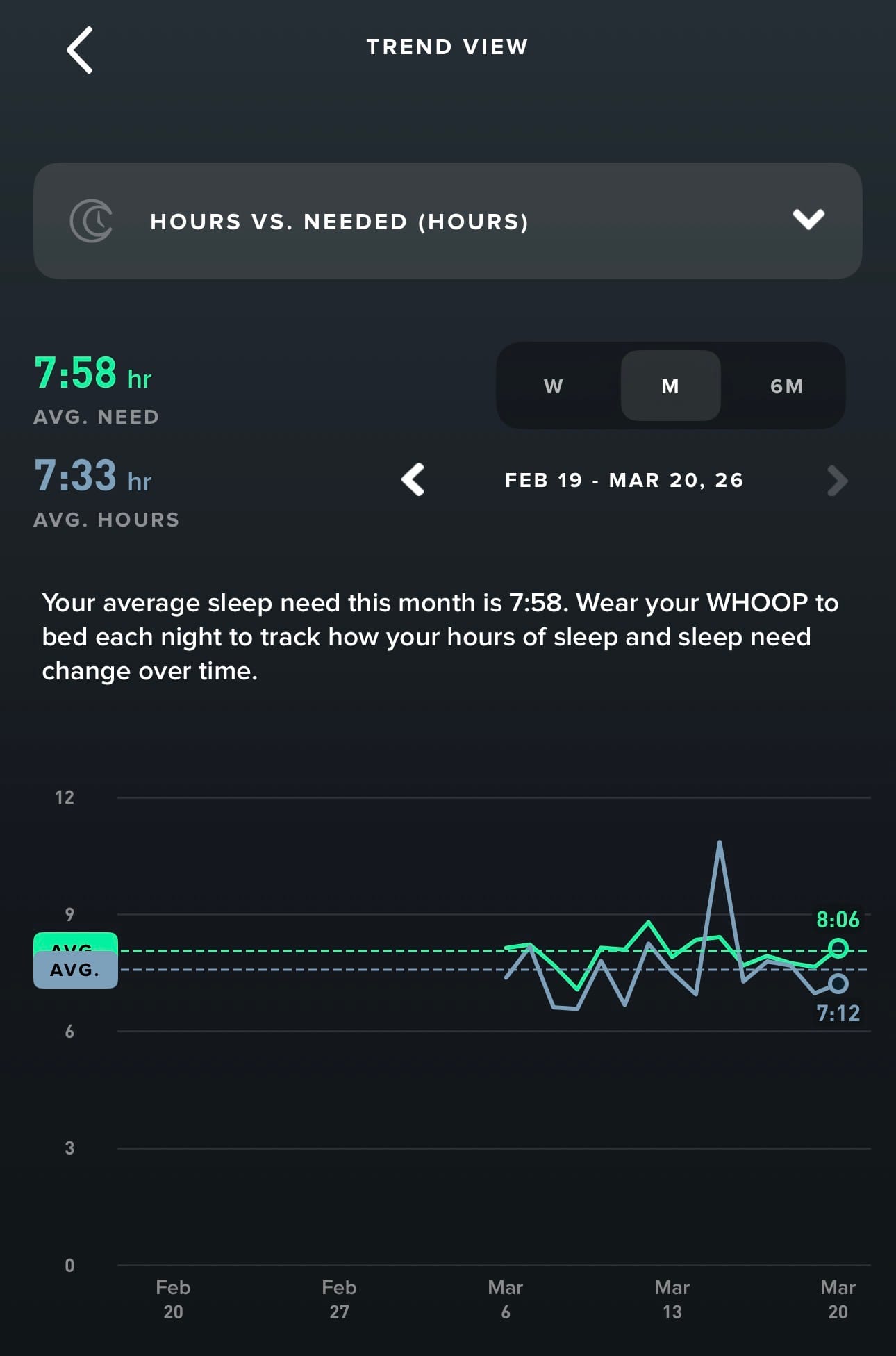The width and height of the screenshot is (896, 1356).
Task: Go to the previous date range
Action: [x=413, y=480]
